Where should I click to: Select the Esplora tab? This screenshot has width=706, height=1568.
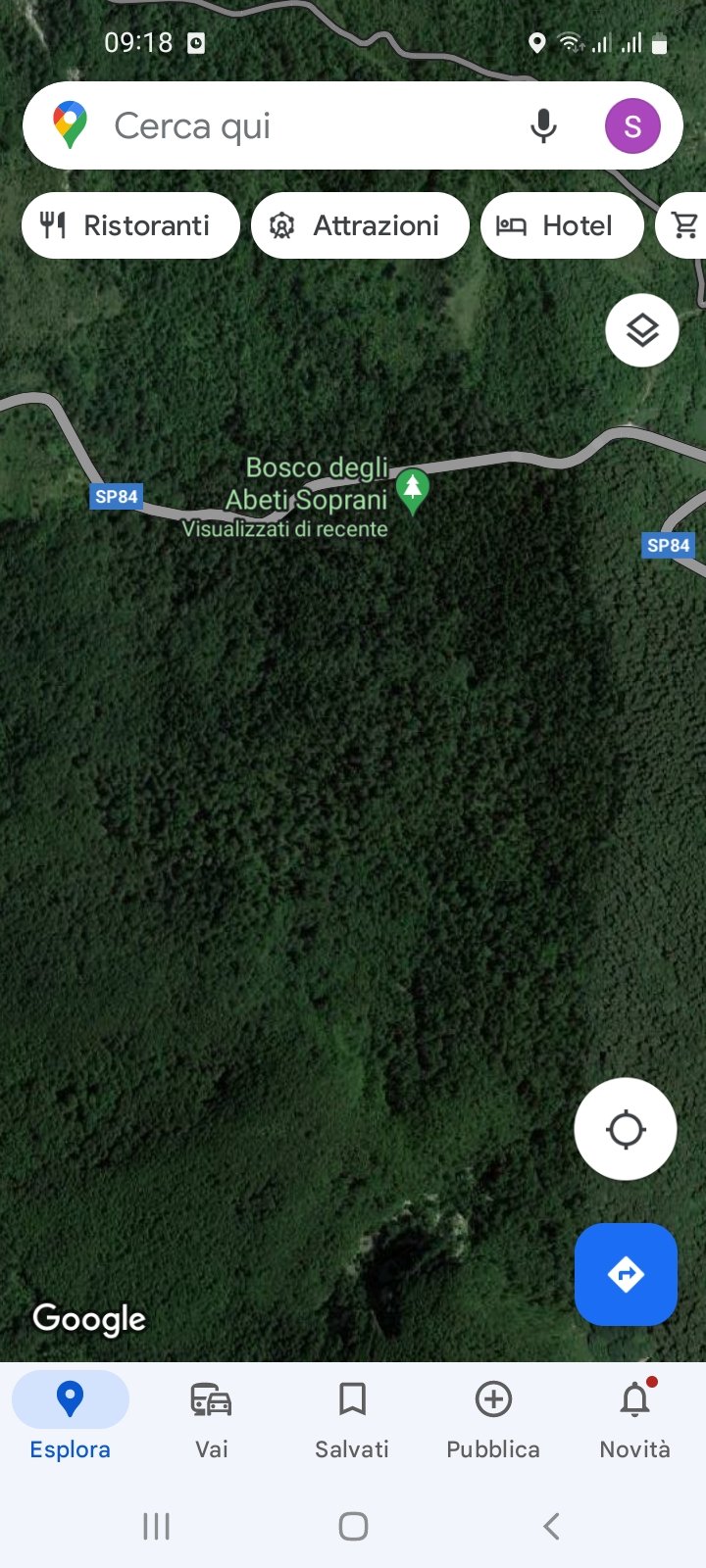click(71, 1419)
